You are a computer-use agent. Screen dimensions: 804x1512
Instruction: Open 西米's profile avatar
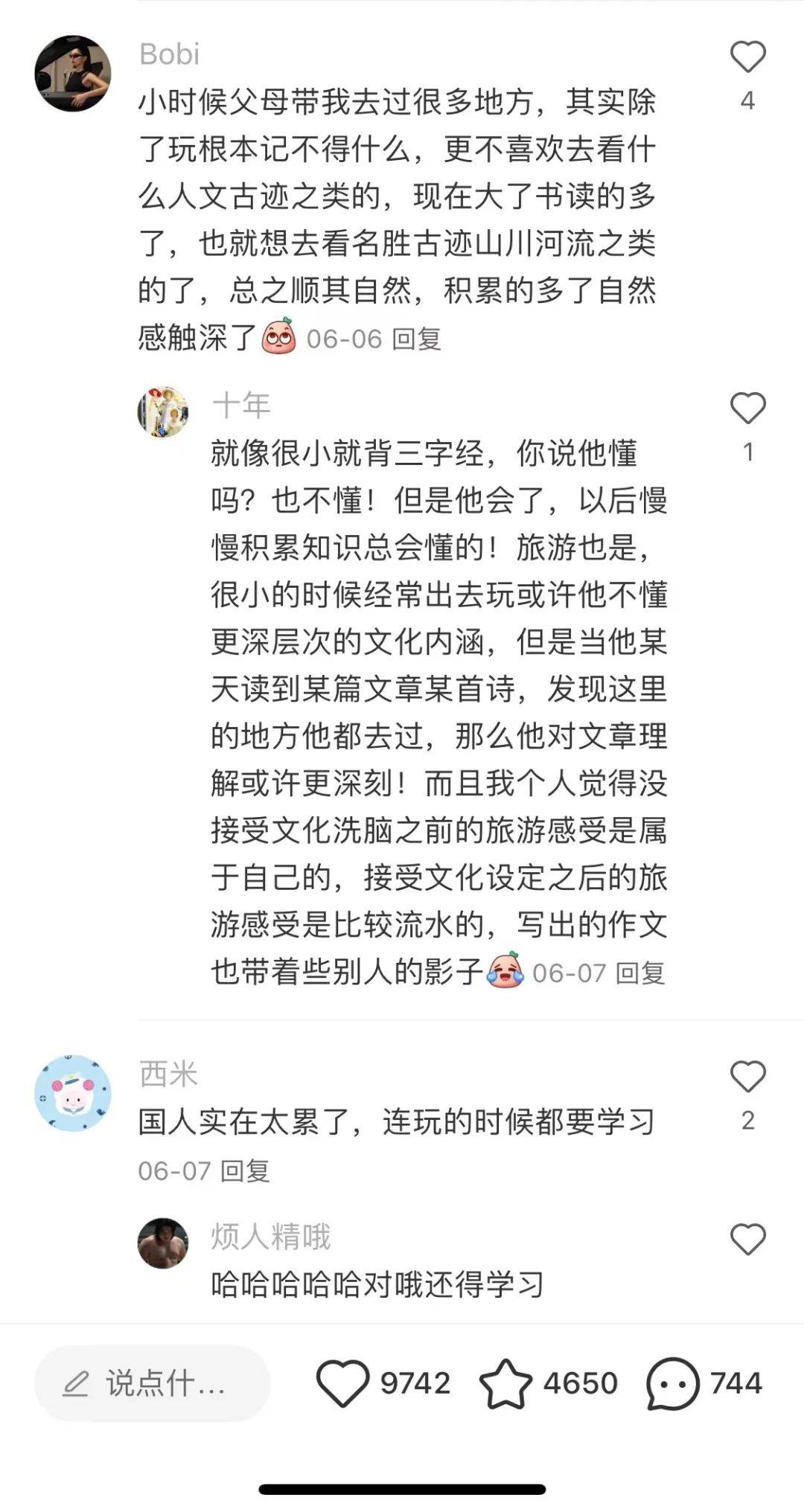click(x=73, y=1093)
